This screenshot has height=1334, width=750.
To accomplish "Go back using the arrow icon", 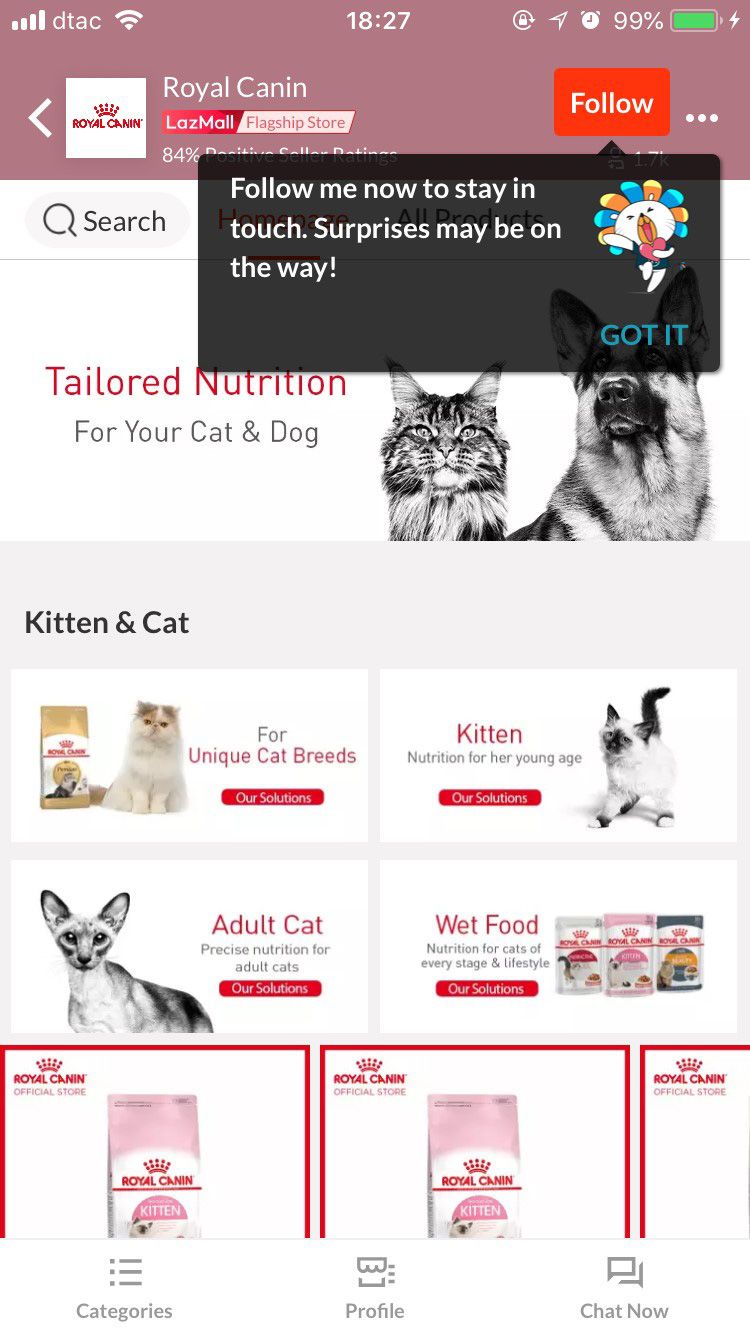I will [x=40, y=118].
